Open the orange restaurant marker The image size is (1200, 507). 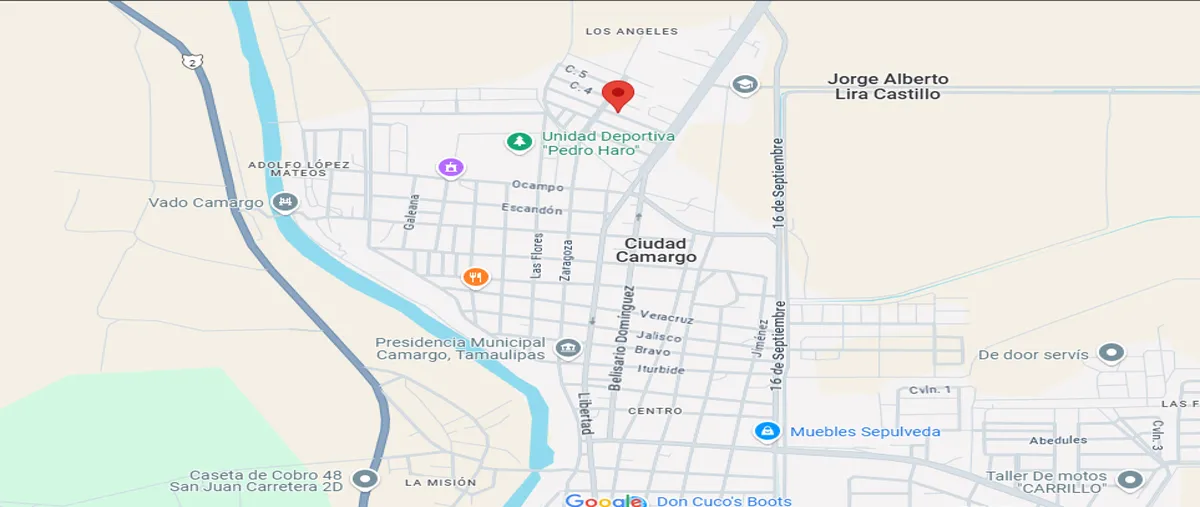click(x=476, y=277)
